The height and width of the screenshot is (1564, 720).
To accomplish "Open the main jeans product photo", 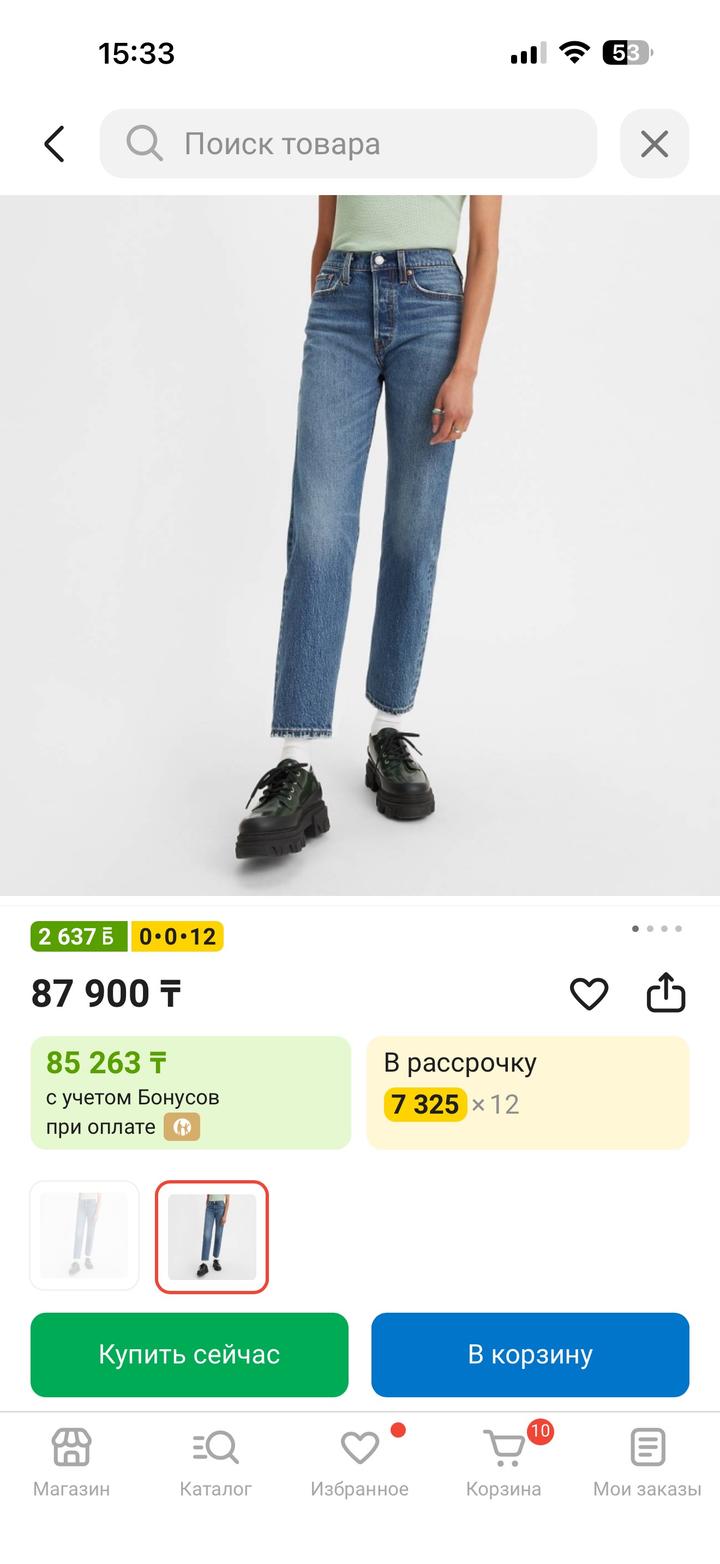I will click(360, 545).
